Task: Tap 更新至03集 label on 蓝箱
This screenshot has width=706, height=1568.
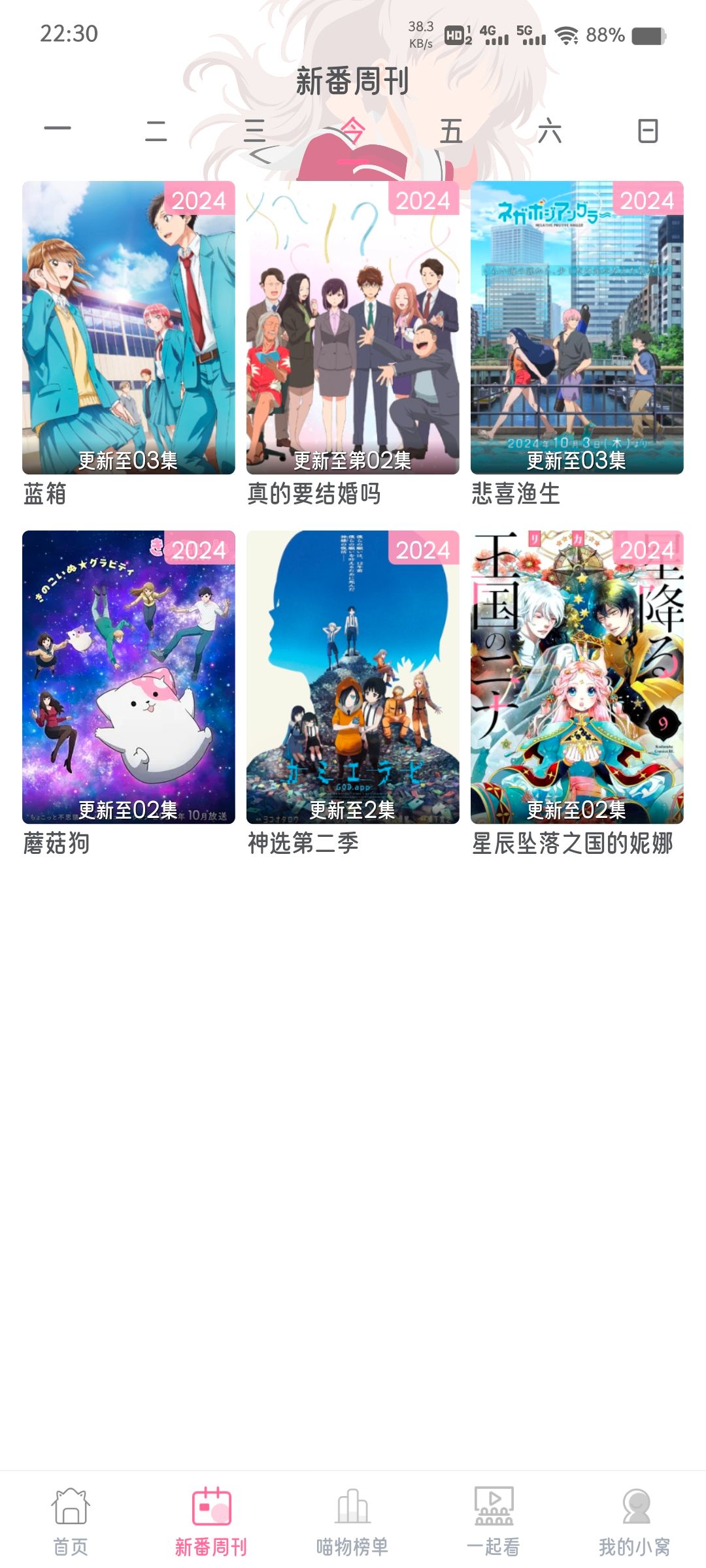Action: coord(129,460)
